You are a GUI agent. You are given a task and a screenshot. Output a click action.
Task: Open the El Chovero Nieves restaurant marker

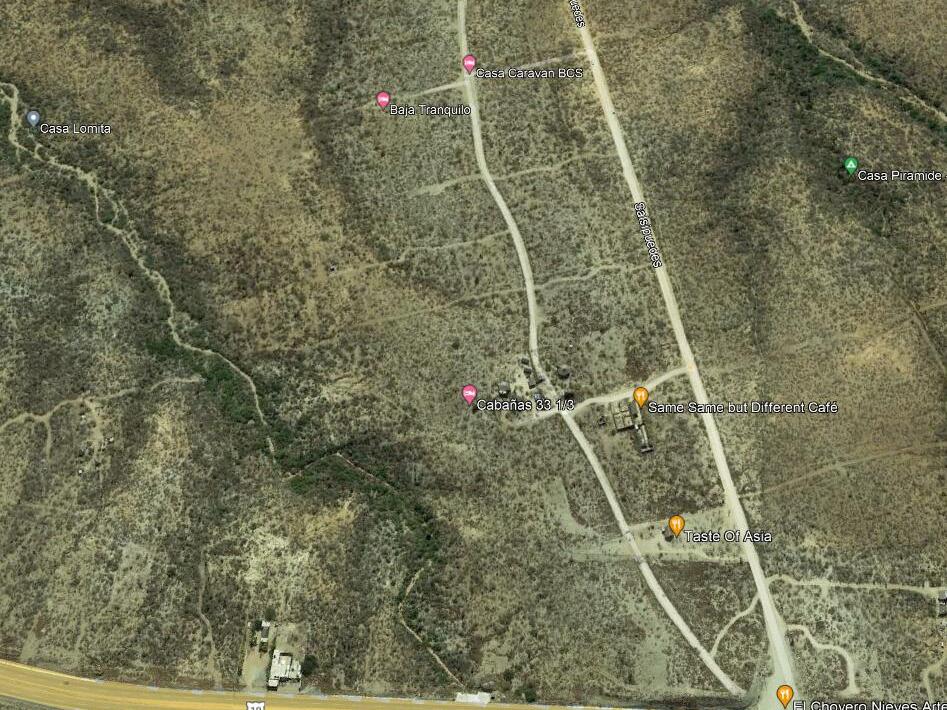[x=785, y=693]
